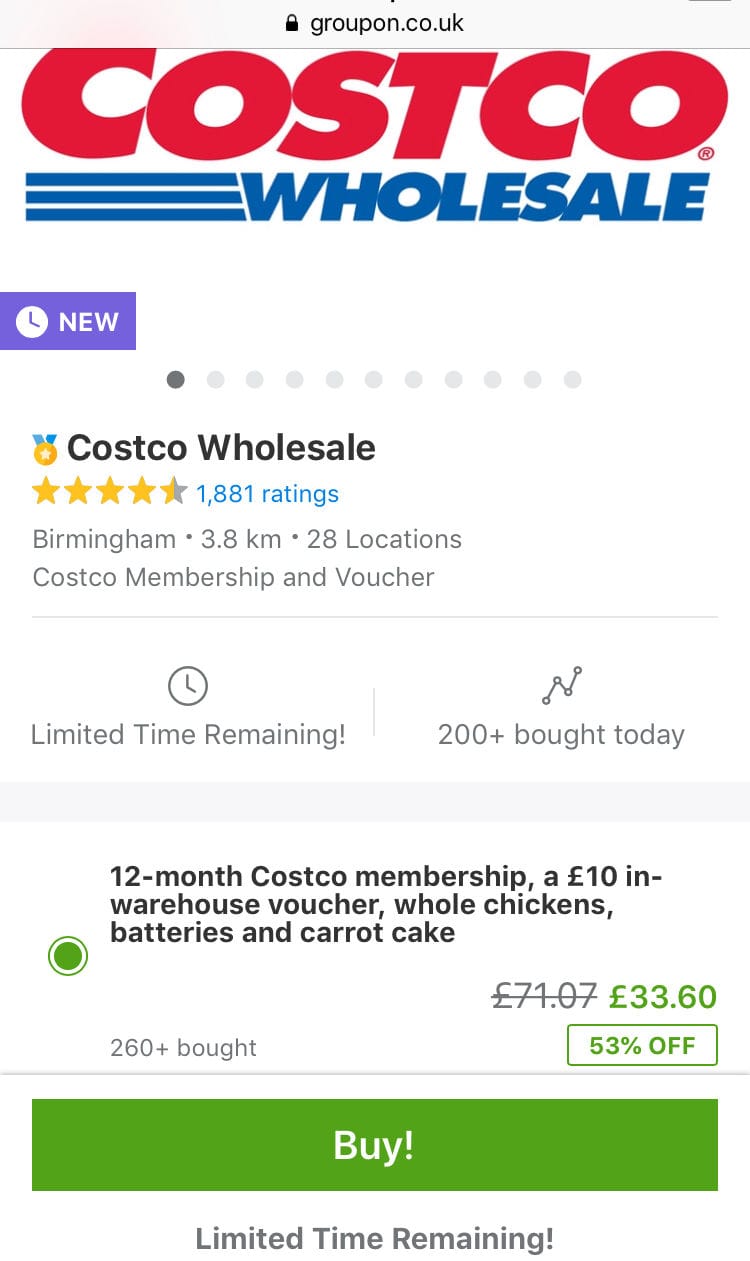The width and height of the screenshot is (750, 1261).
Task: Open the 1,881 ratings link
Action: pyautogui.click(x=266, y=493)
